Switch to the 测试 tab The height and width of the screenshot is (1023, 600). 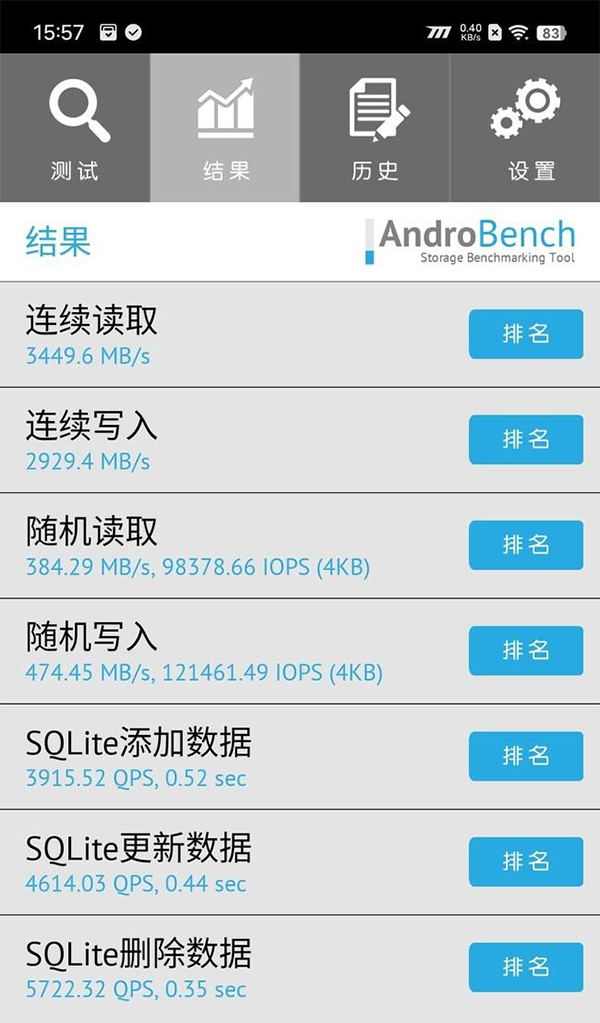(75, 128)
